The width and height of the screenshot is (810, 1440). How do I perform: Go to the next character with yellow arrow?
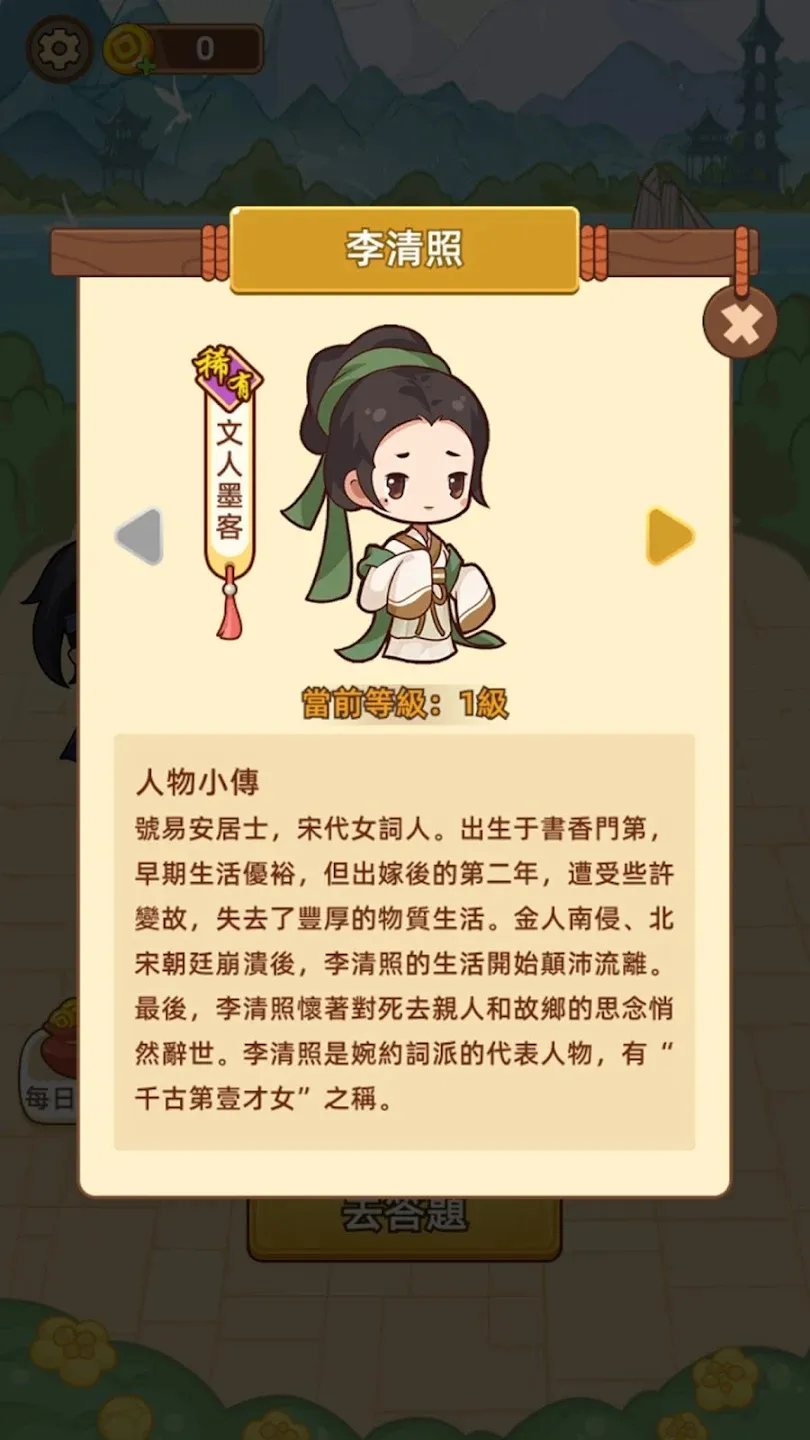coord(669,536)
